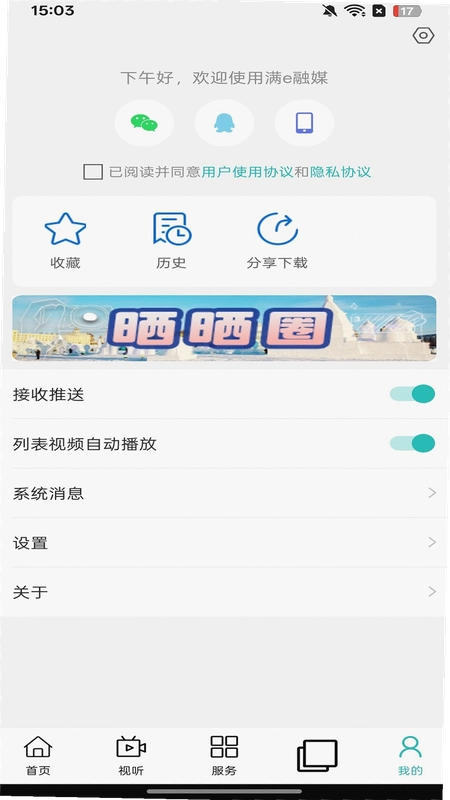Viewport: 450px width, 800px height.
Task: Open the 晒晒圈 banner
Action: [224, 328]
